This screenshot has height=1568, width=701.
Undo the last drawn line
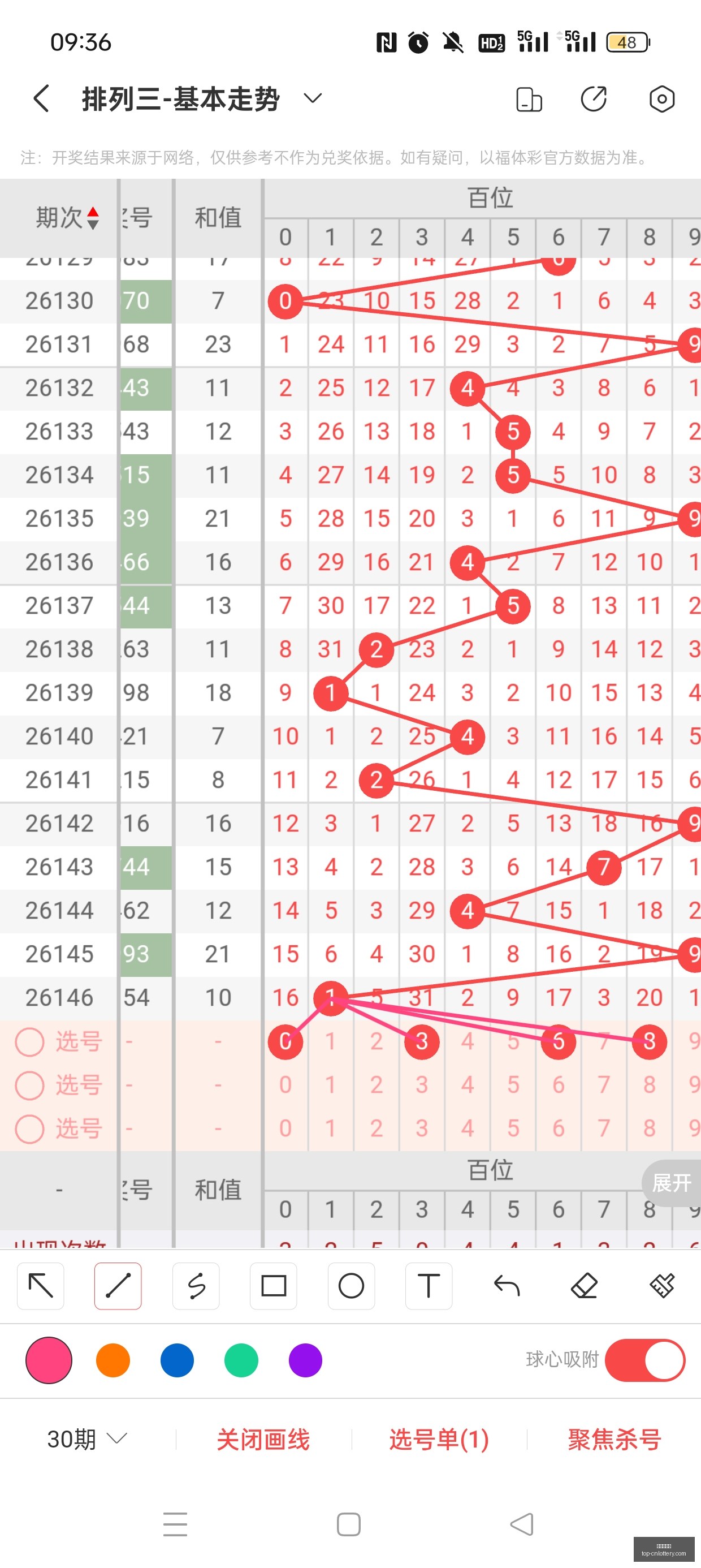click(x=507, y=1286)
